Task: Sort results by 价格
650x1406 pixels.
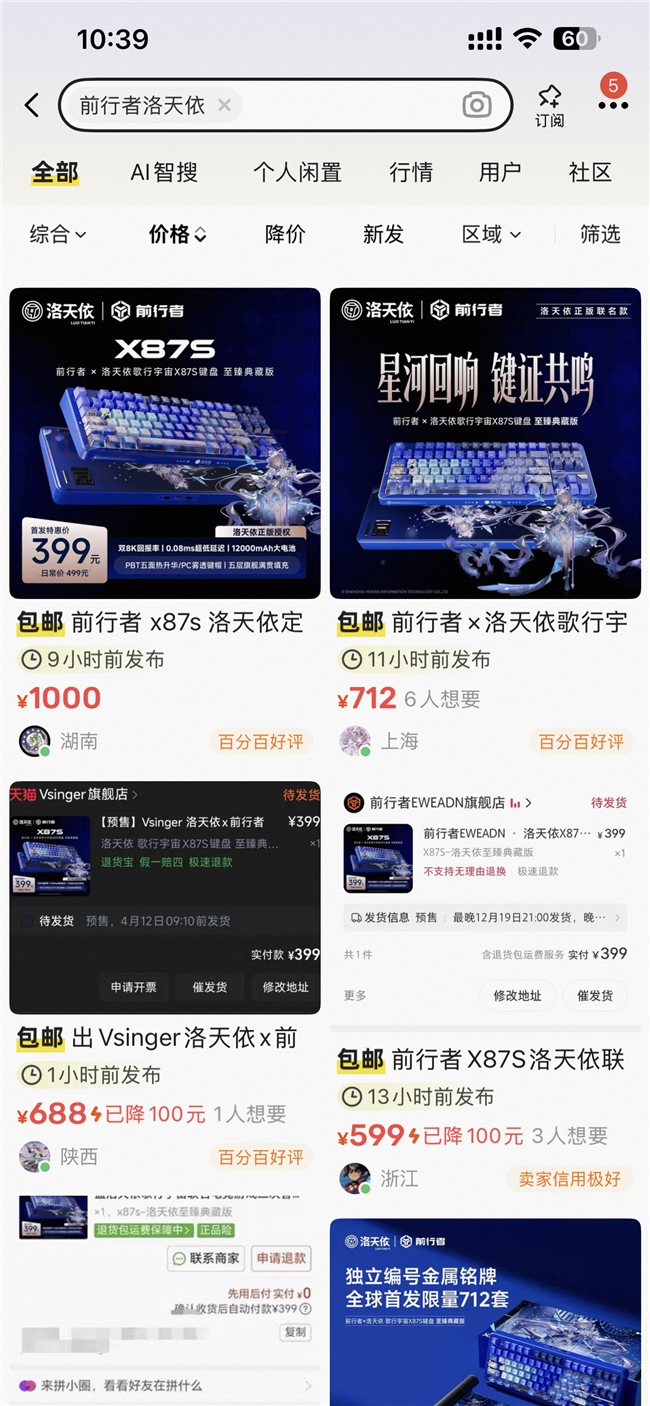Action: pos(177,234)
